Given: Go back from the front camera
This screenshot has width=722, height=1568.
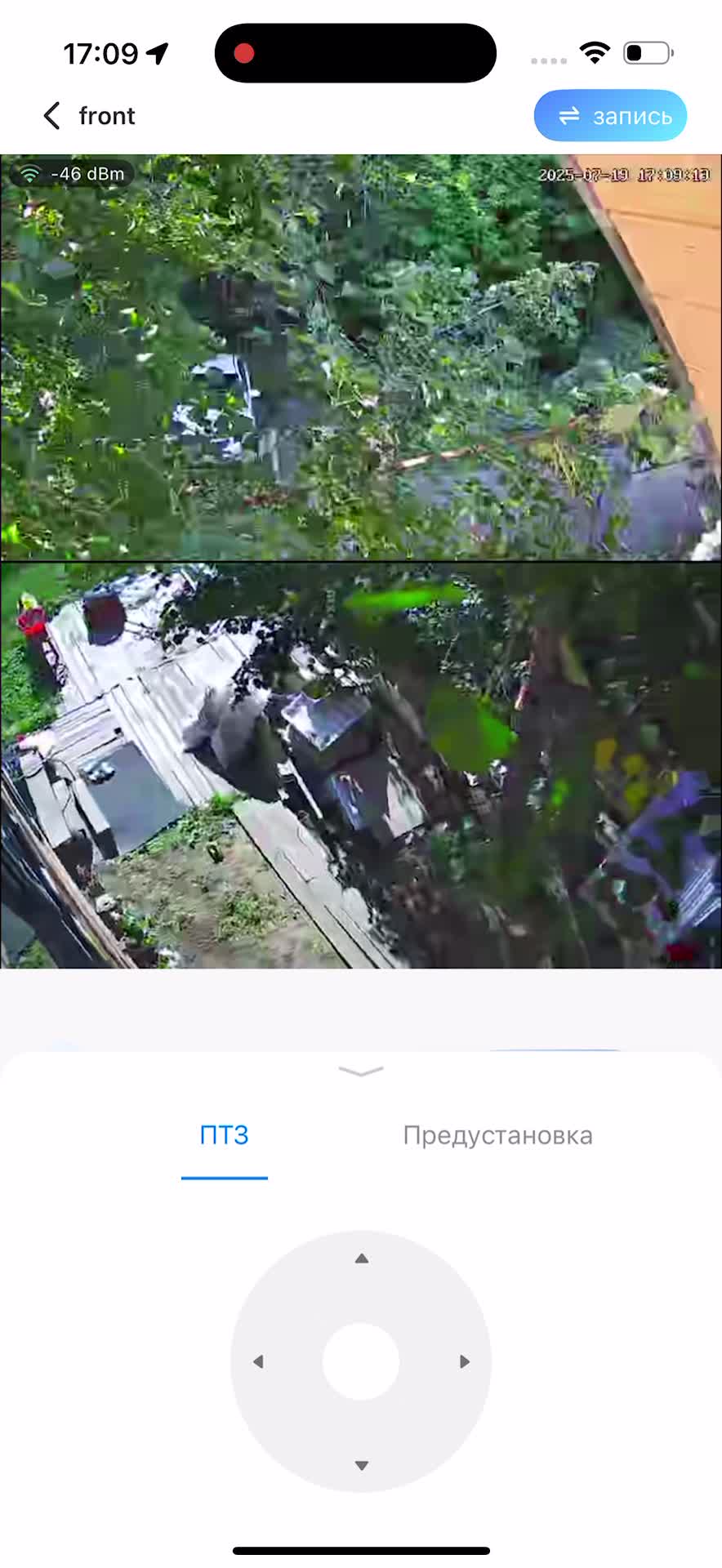Looking at the screenshot, I should pyautogui.click(x=51, y=116).
